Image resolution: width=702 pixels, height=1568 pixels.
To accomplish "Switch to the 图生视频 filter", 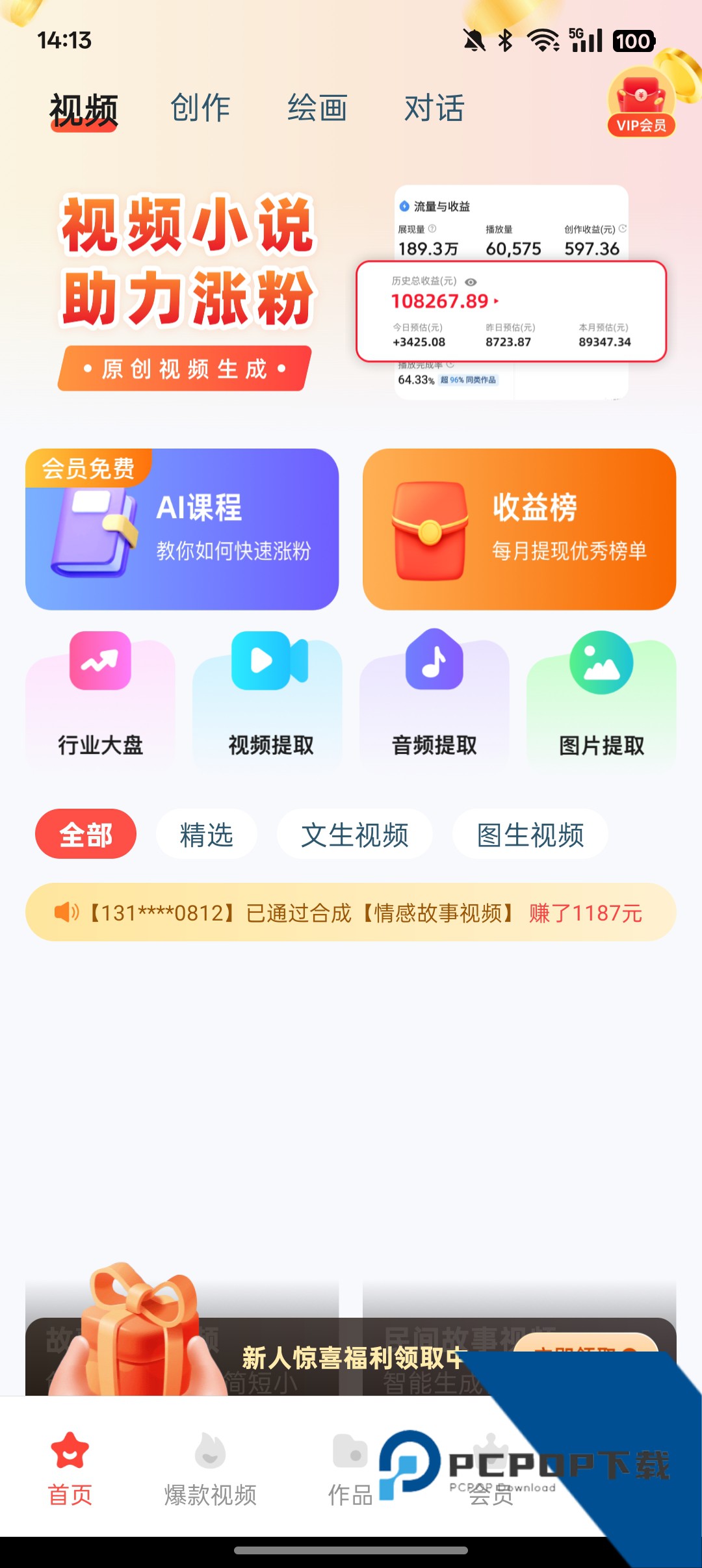I will [530, 834].
